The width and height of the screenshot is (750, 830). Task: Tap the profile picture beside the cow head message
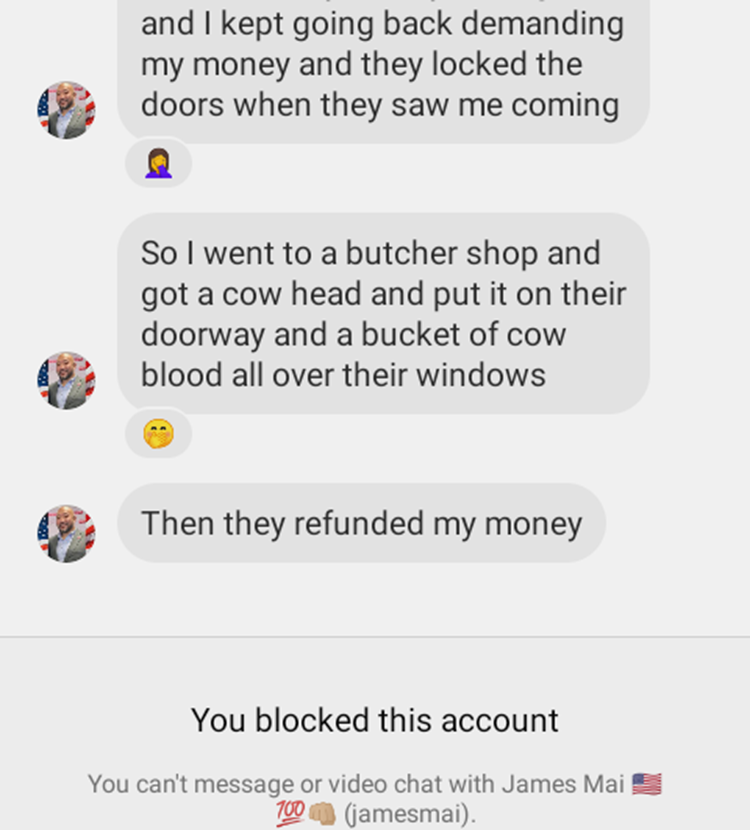[x=66, y=380]
